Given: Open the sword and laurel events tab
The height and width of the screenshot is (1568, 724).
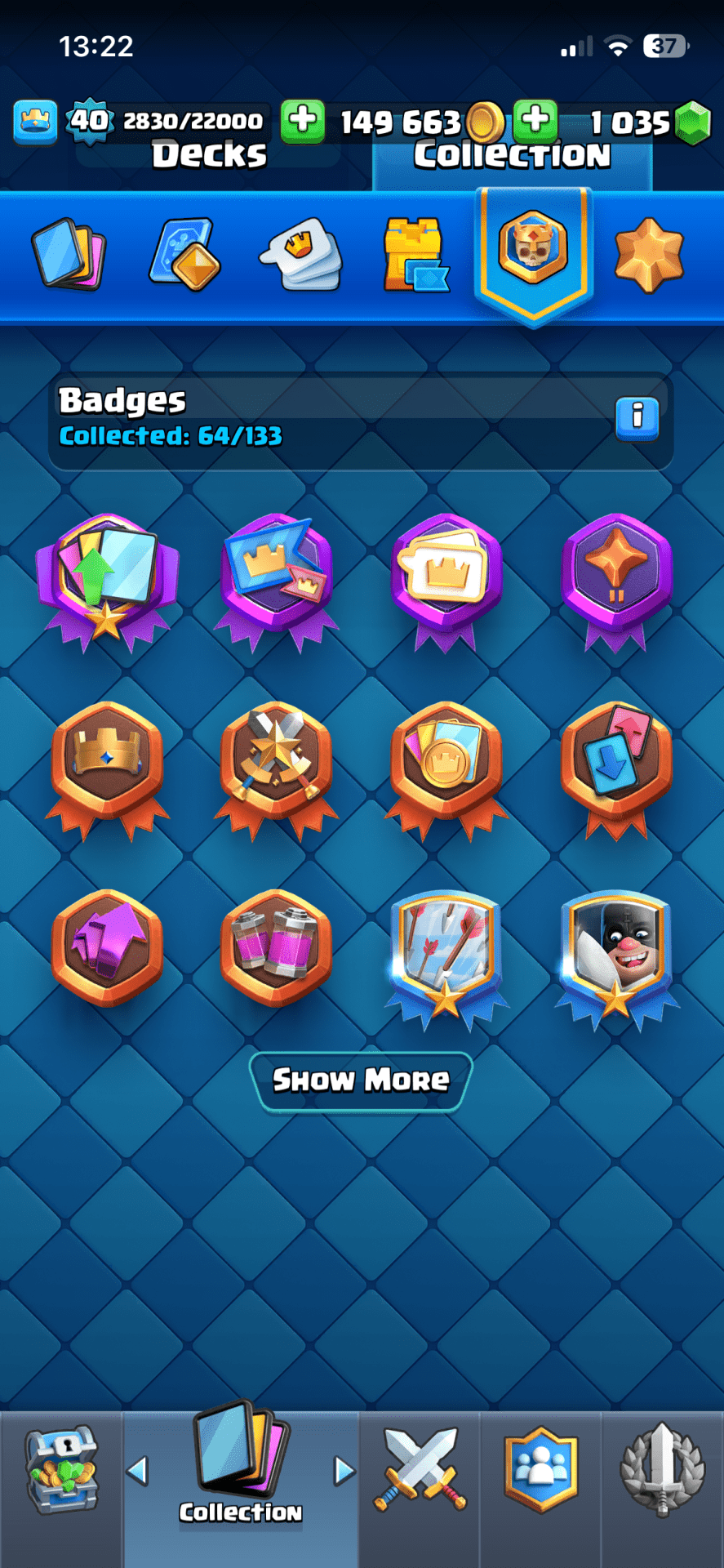Looking at the screenshot, I should 662,1470.
